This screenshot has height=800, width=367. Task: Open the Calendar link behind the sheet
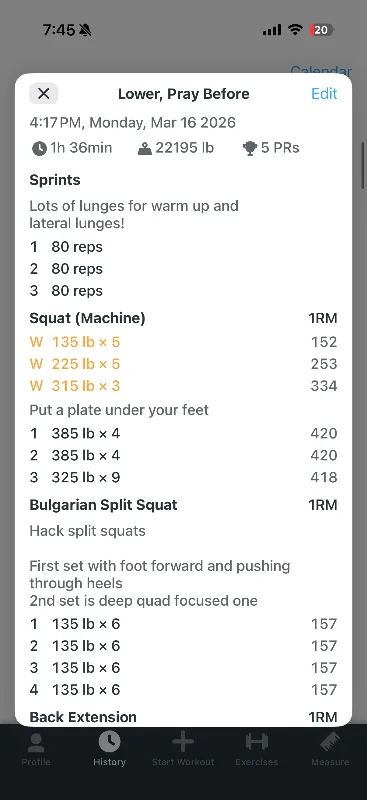point(321,70)
